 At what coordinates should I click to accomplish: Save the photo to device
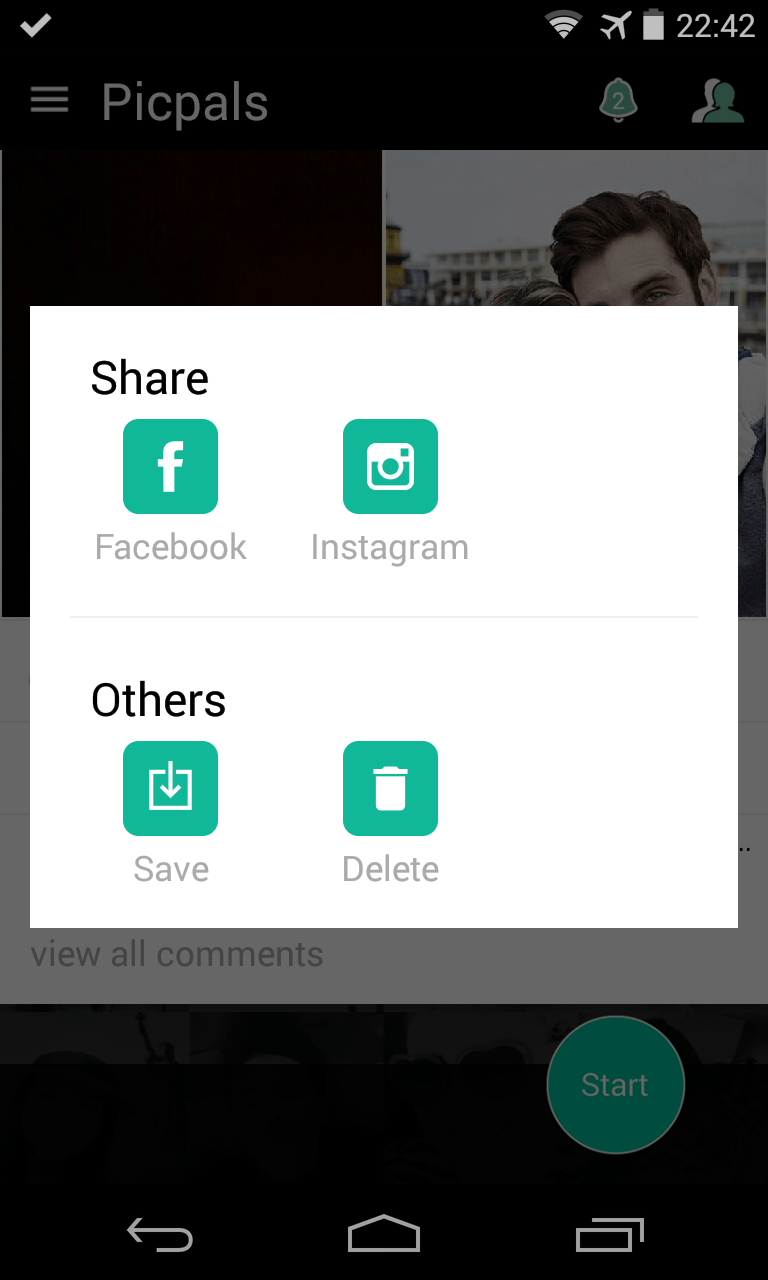coord(170,789)
